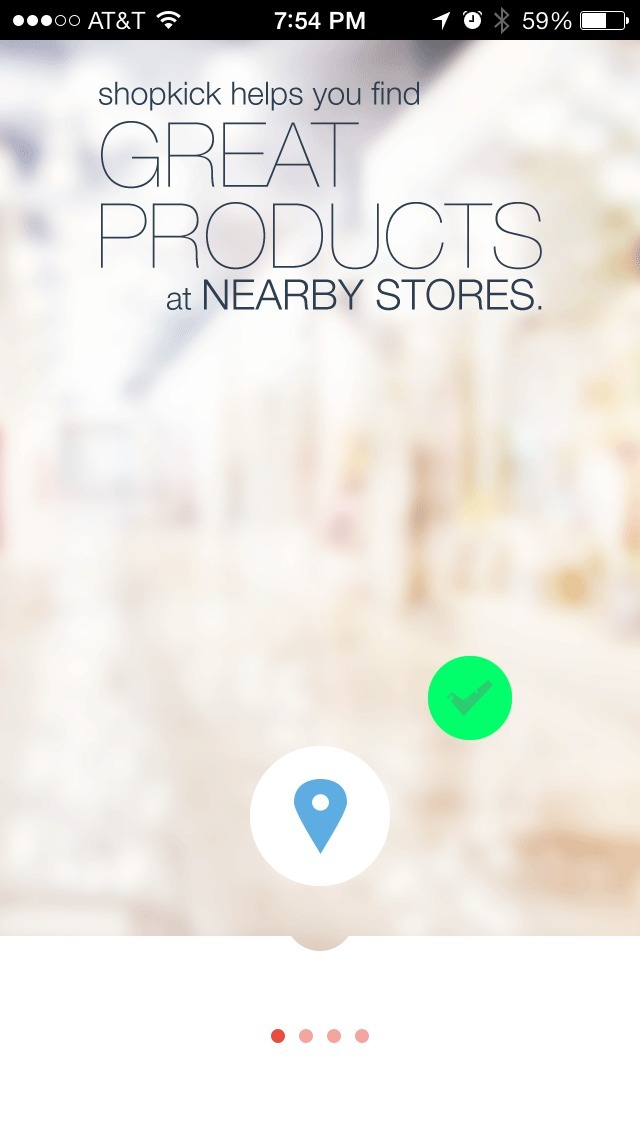640x1136 pixels.
Task: Jump to the second page indicator dot
Action: click(306, 1036)
